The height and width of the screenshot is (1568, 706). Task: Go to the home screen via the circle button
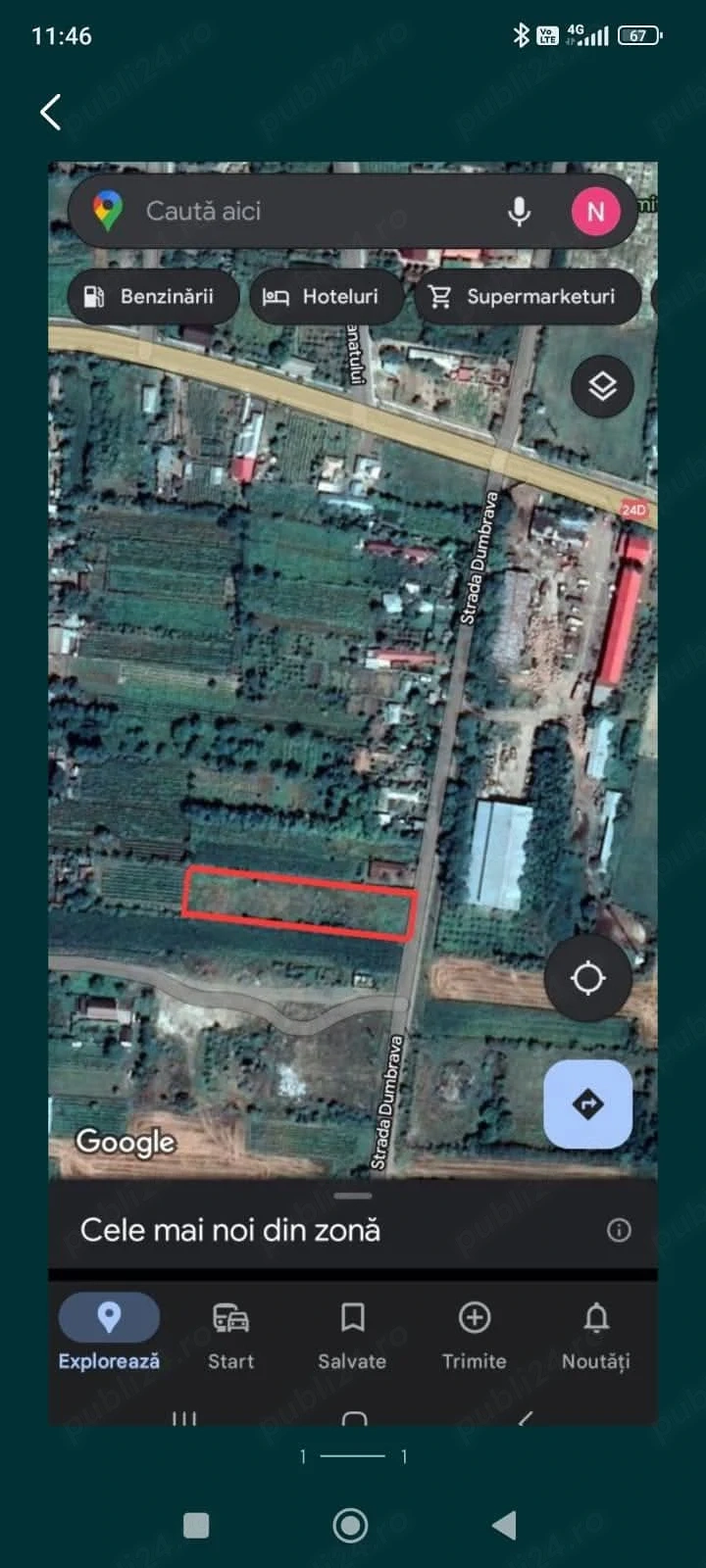[x=351, y=1525]
